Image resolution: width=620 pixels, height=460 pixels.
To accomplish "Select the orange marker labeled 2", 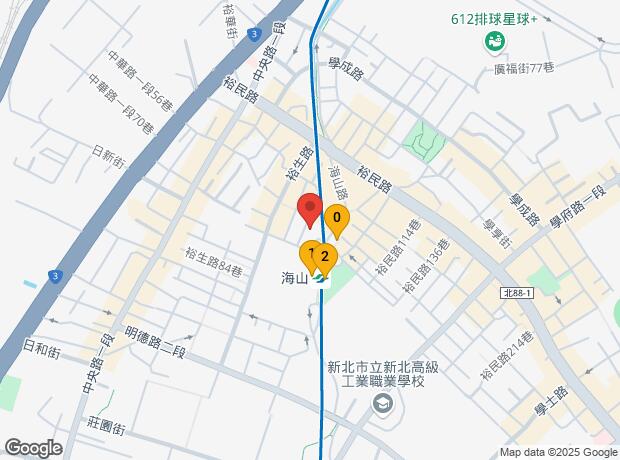I will click(325, 257).
